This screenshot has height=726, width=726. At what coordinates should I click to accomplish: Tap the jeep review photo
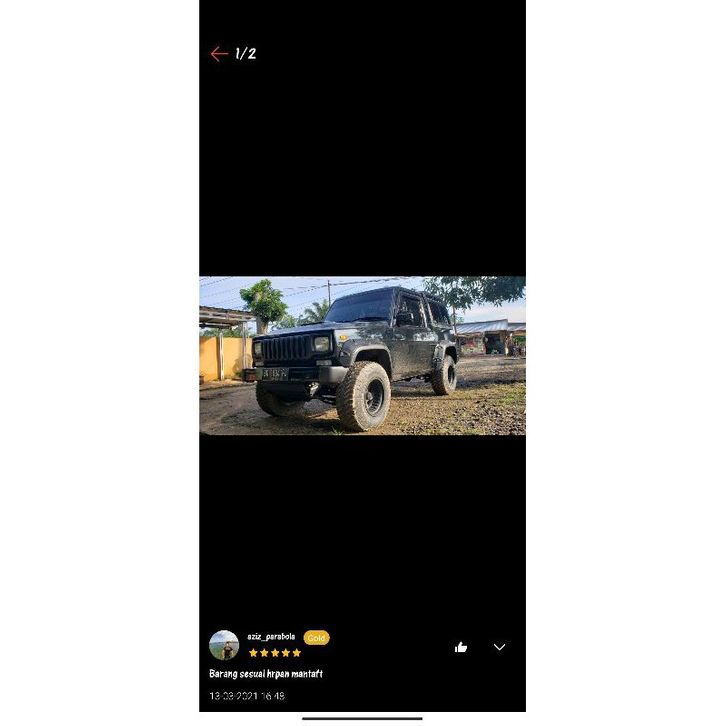pyautogui.click(x=362, y=355)
